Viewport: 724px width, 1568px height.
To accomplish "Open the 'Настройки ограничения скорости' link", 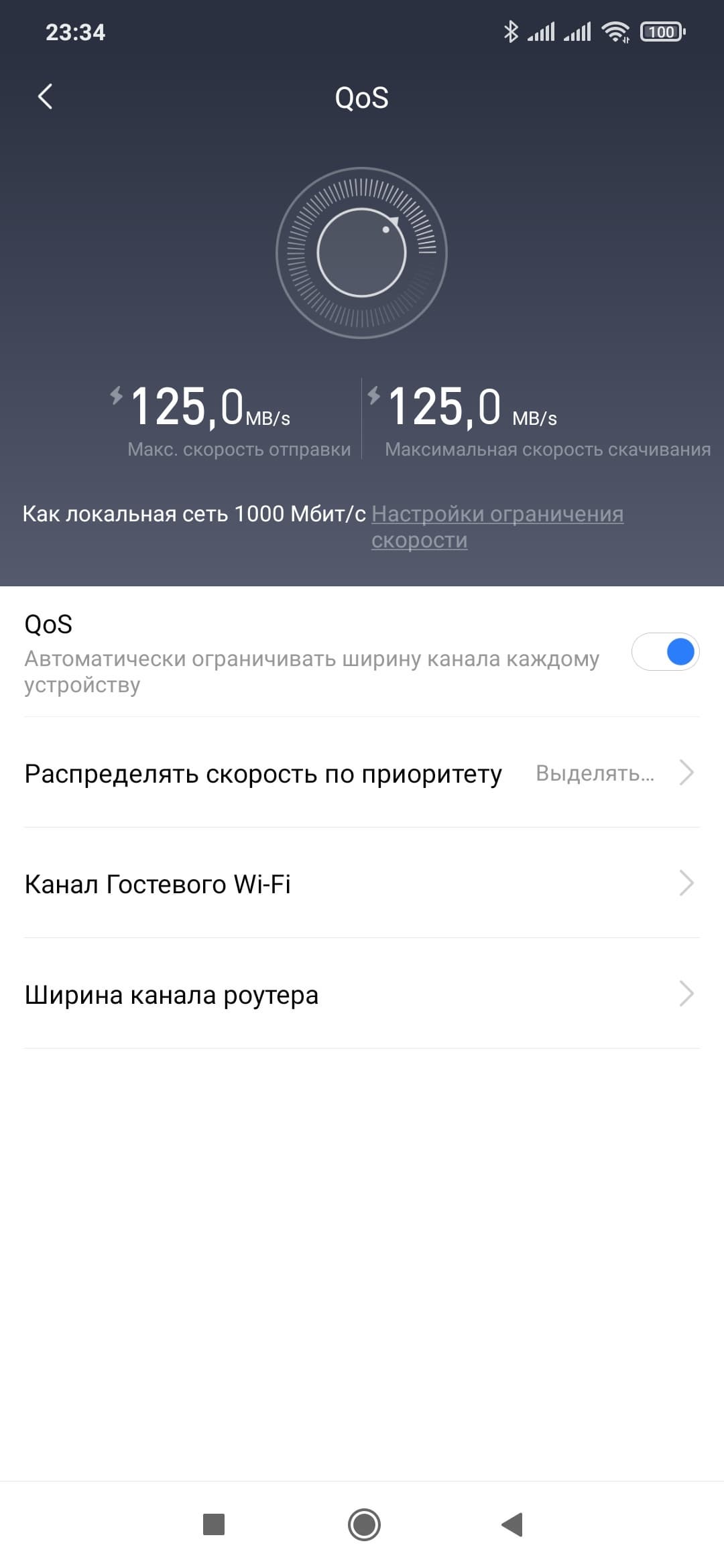I will pyautogui.click(x=497, y=515).
